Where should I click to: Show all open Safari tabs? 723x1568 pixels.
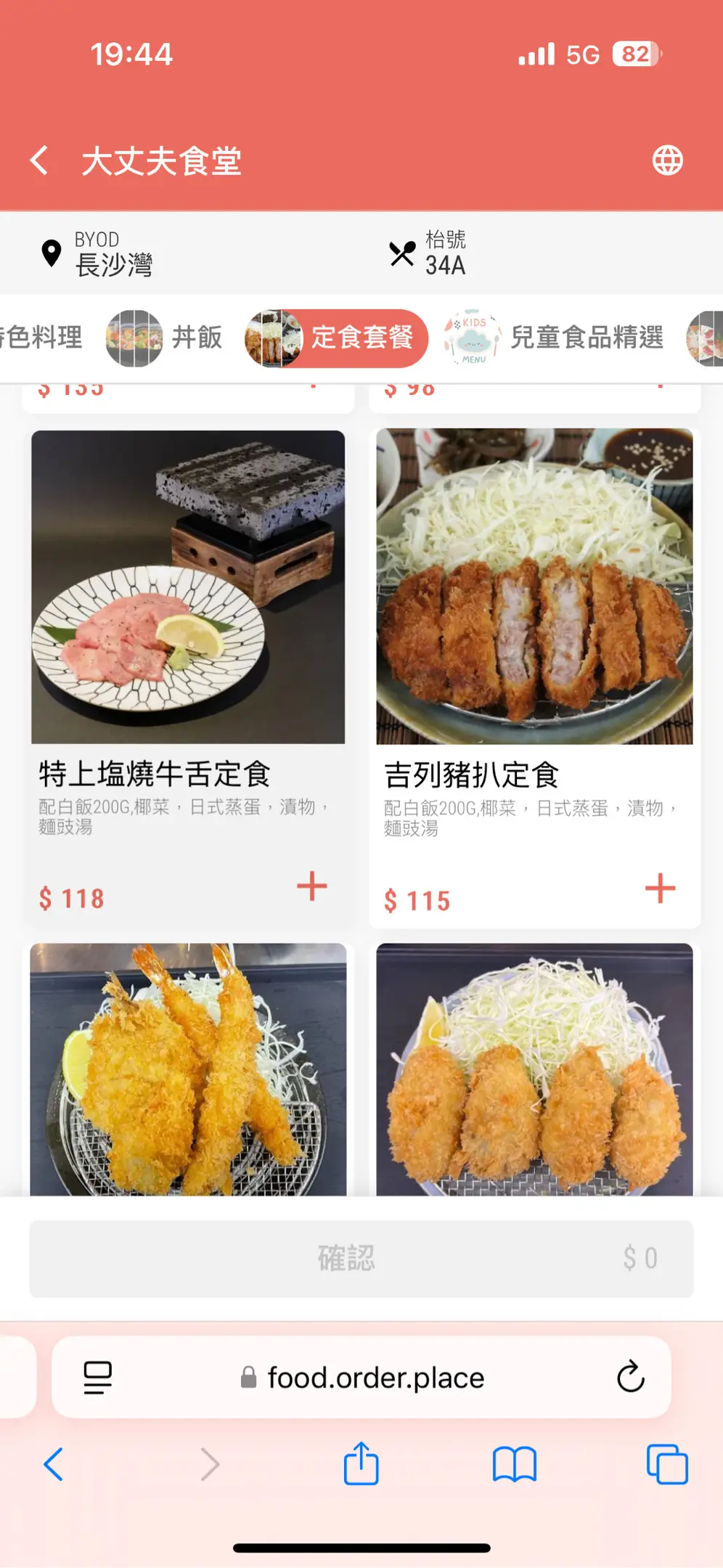point(667,1464)
